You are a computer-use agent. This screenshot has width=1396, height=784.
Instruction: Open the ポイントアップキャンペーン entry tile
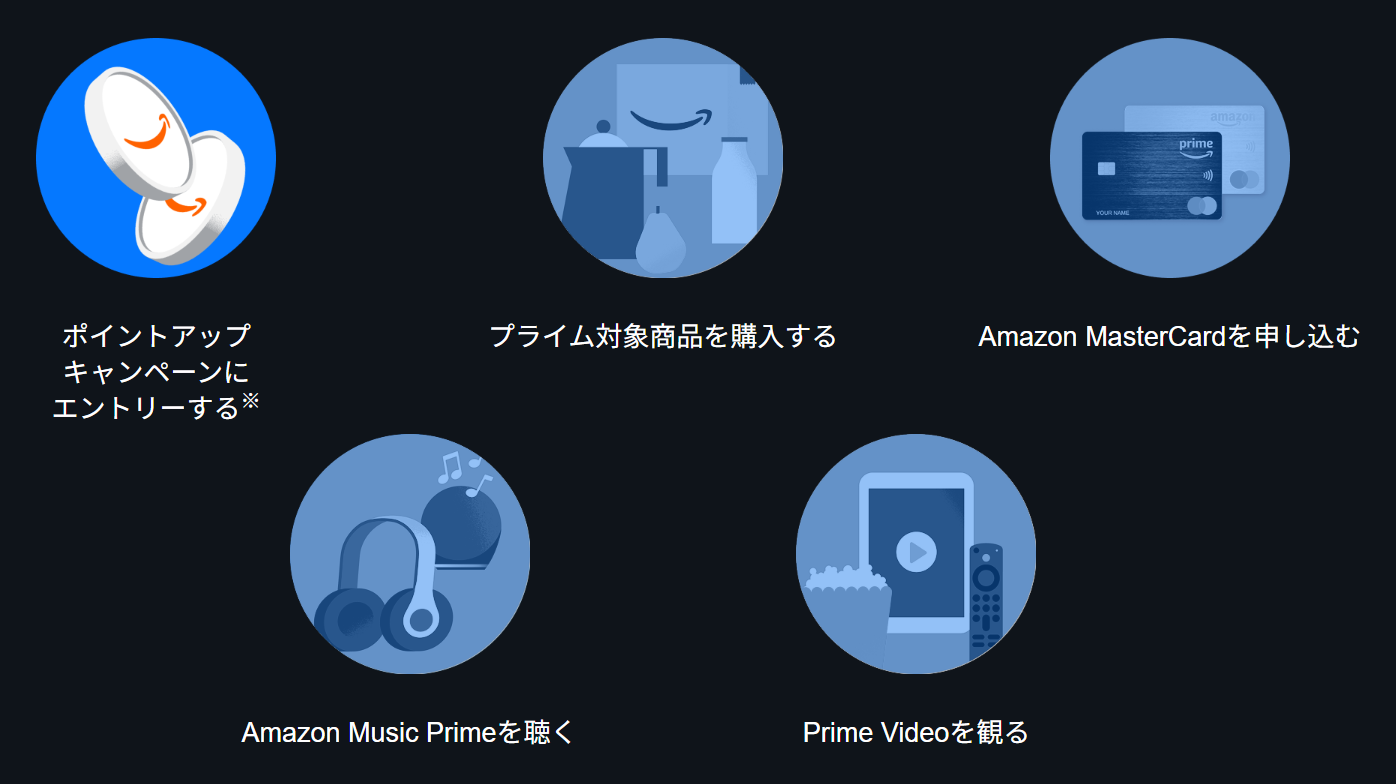tap(156, 158)
